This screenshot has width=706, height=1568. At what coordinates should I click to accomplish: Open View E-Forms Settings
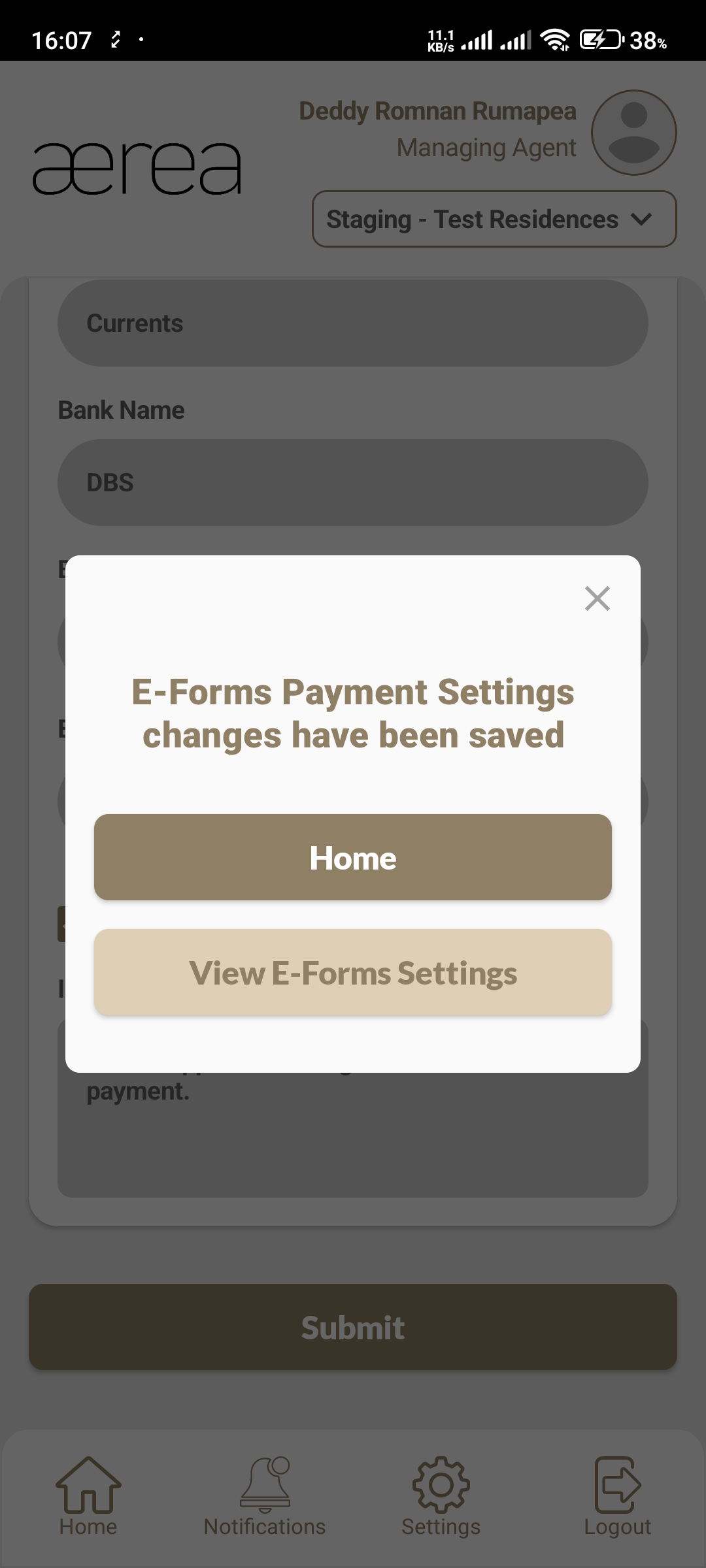pyautogui.click(x=353, y=972)
